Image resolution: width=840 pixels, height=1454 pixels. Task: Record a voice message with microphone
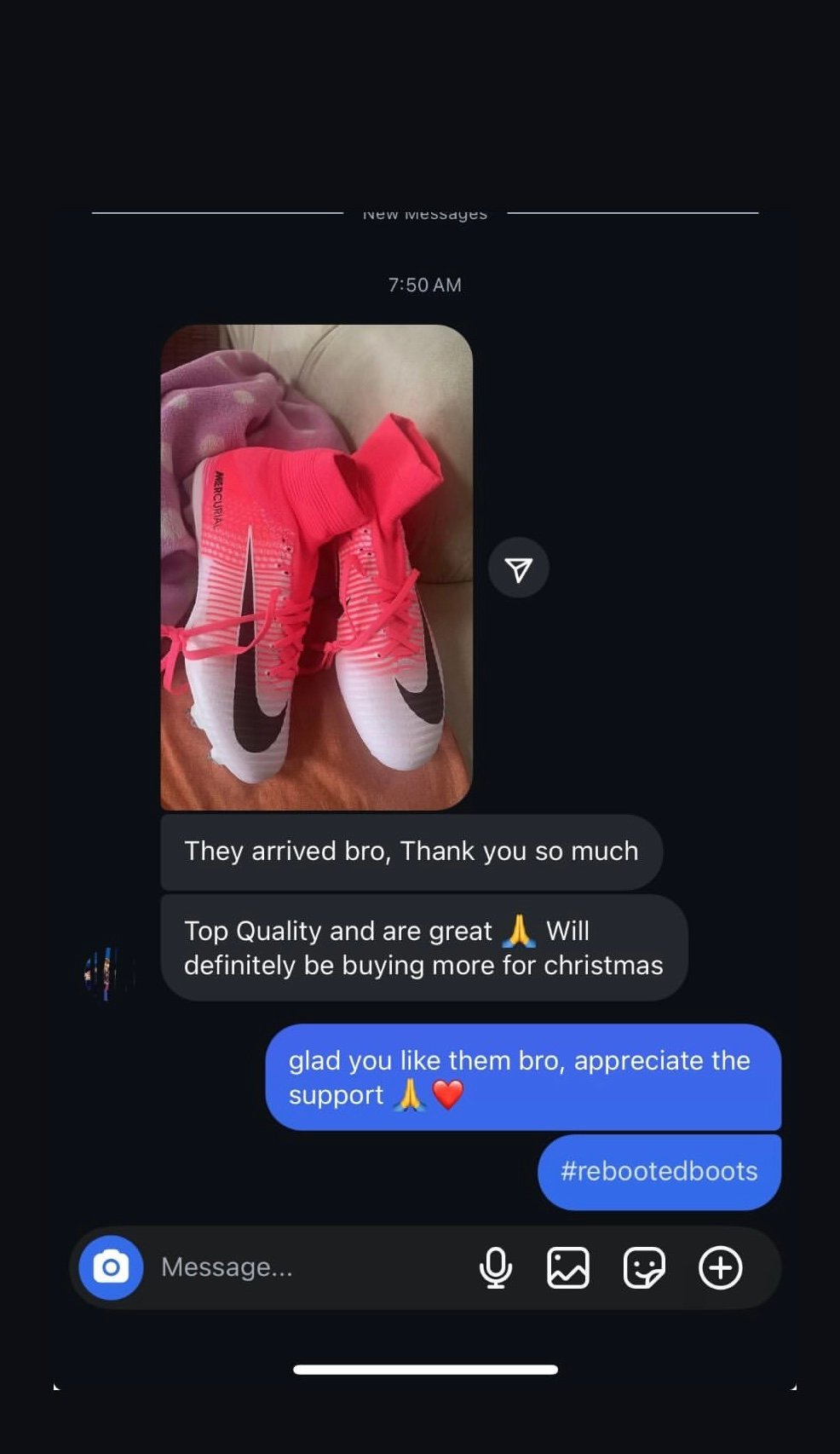tap(495, 1267)
